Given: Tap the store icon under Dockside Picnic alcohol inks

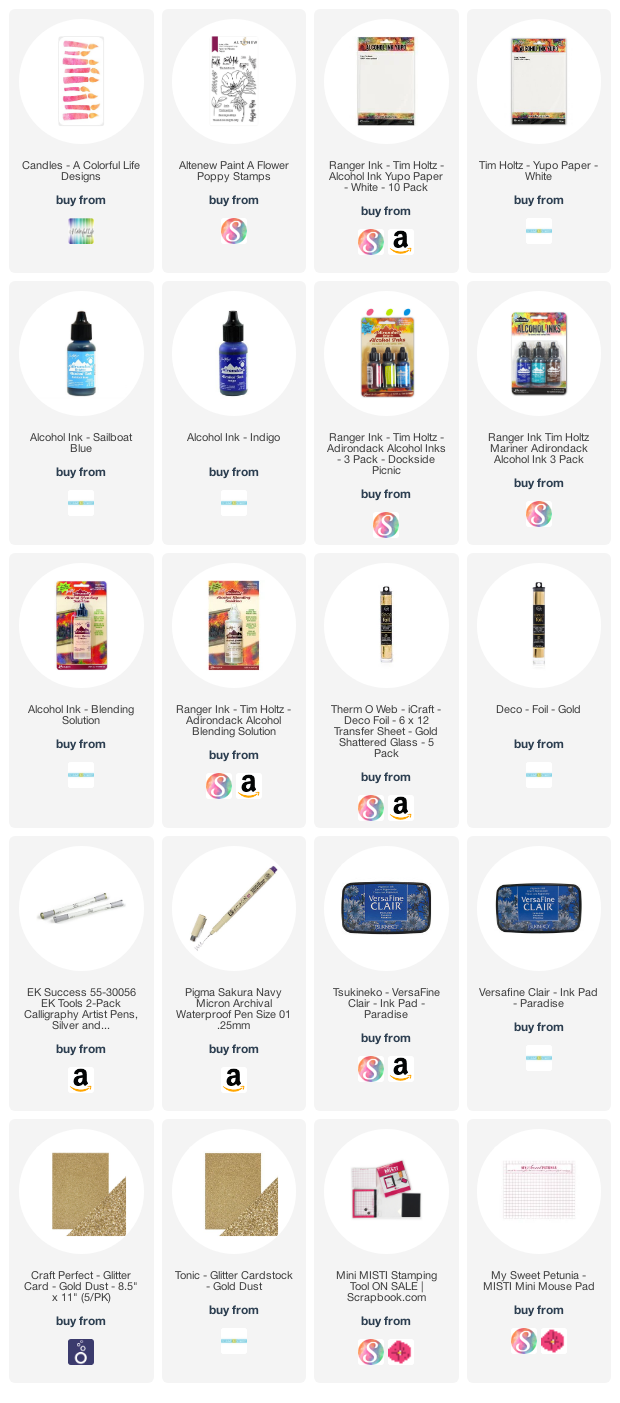Looking at the screenshot, I should (x=386, y=525).
